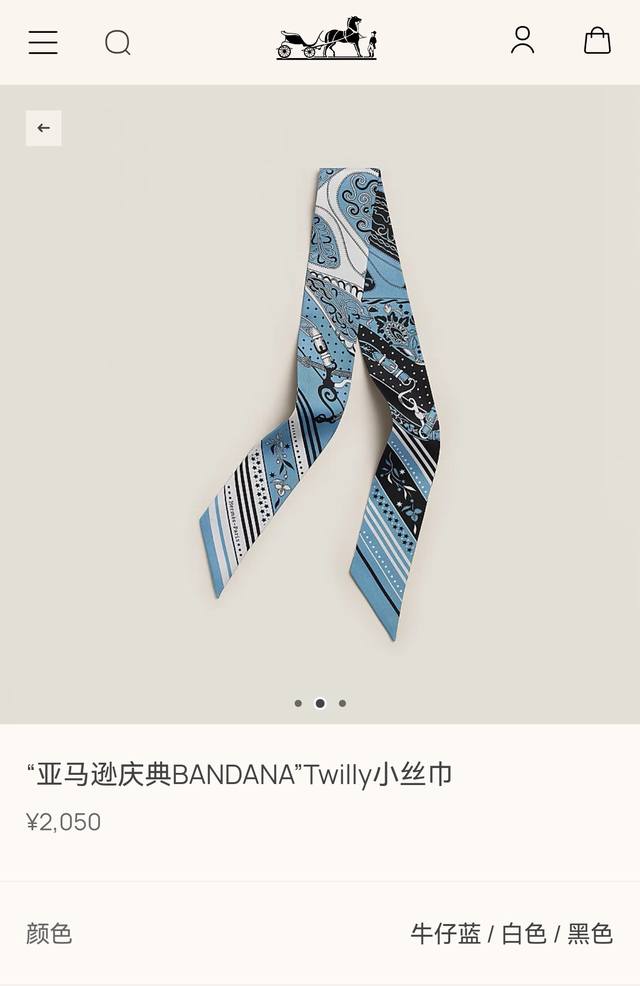Go to the account profile icon

[x=522, y=40]
